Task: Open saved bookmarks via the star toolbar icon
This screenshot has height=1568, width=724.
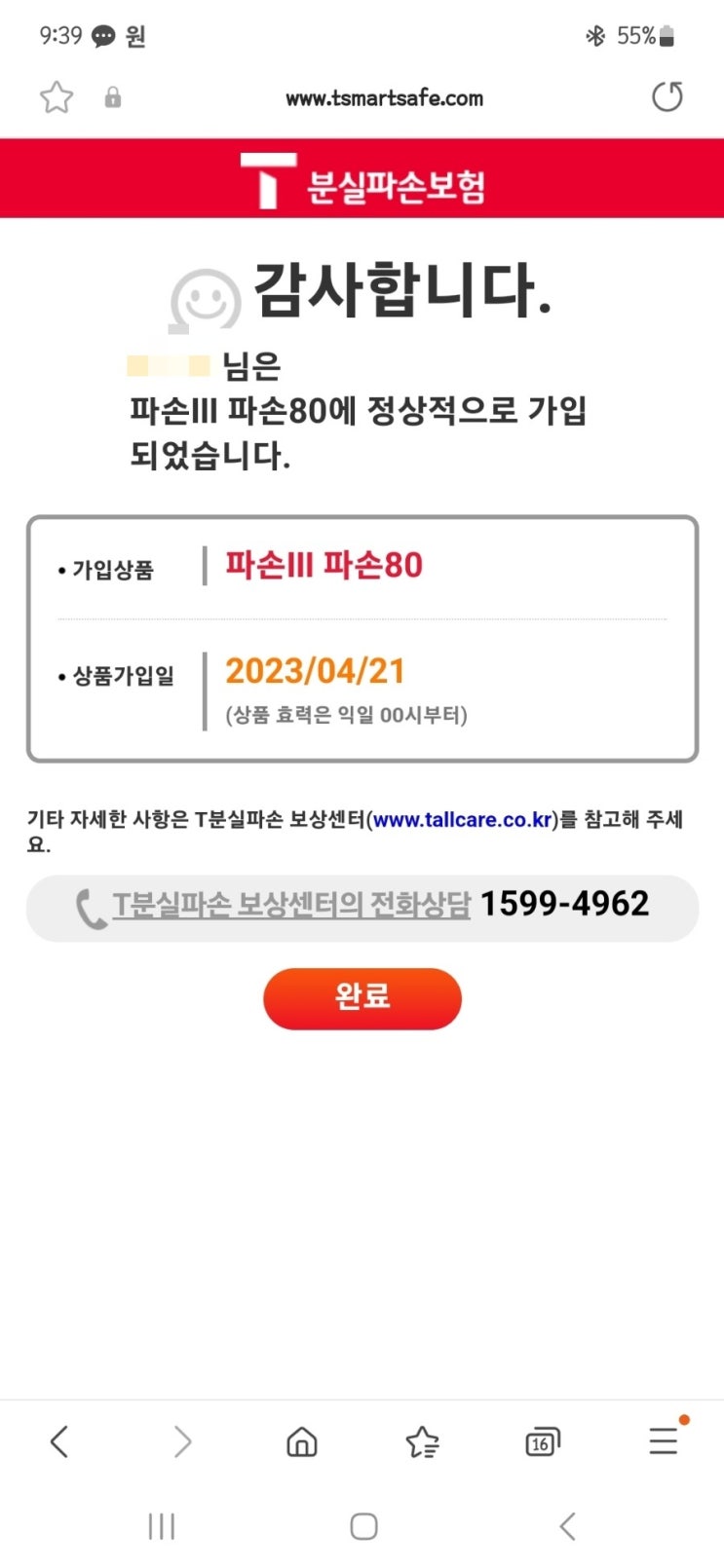Action: 423,1443
